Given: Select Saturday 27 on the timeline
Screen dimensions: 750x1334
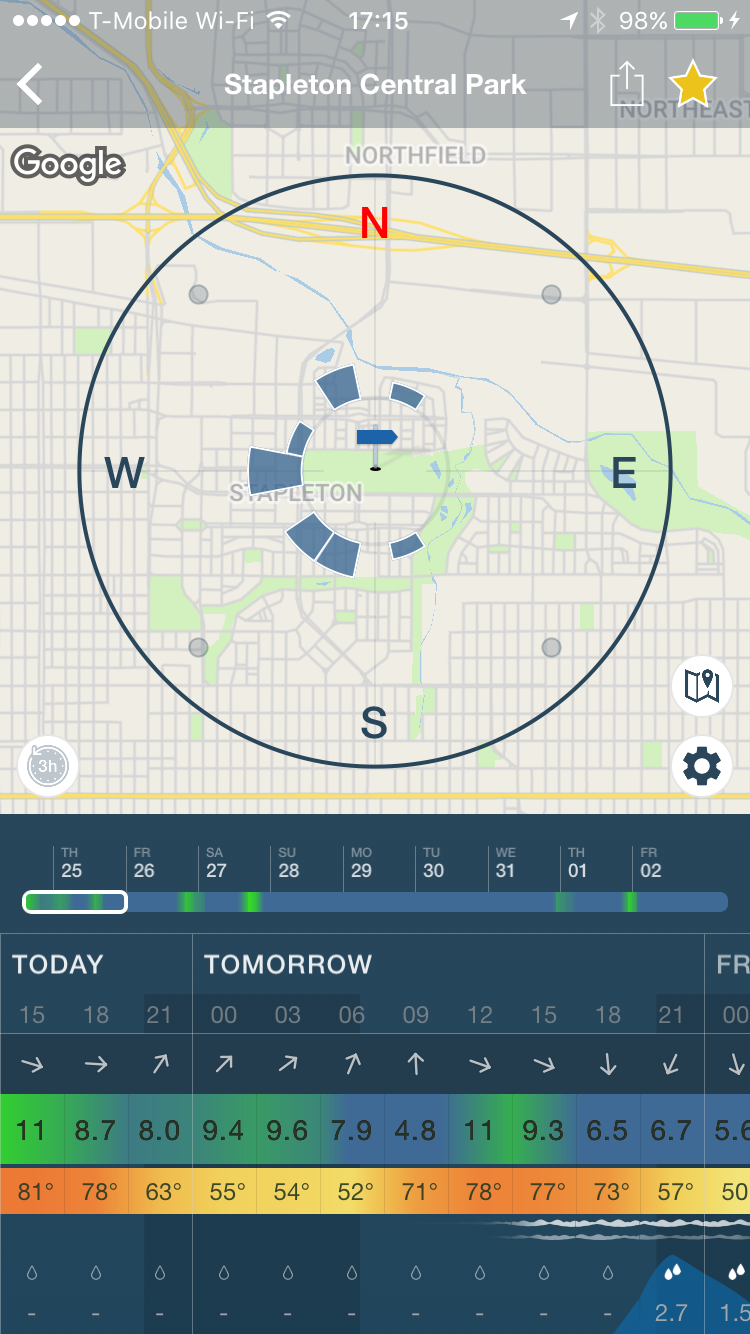Looking at the screenshot, I should point(215,870).
